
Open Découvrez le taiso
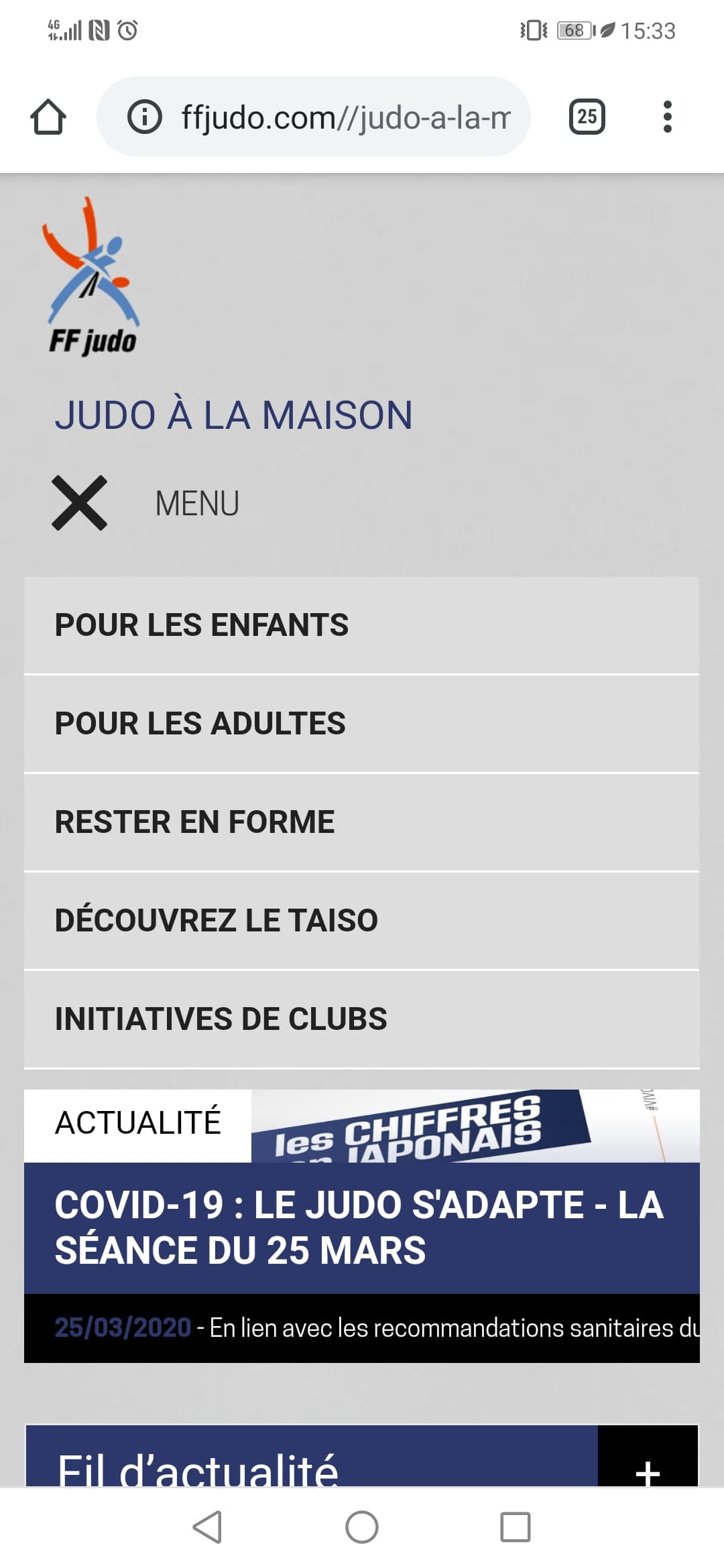click(362, 921)
